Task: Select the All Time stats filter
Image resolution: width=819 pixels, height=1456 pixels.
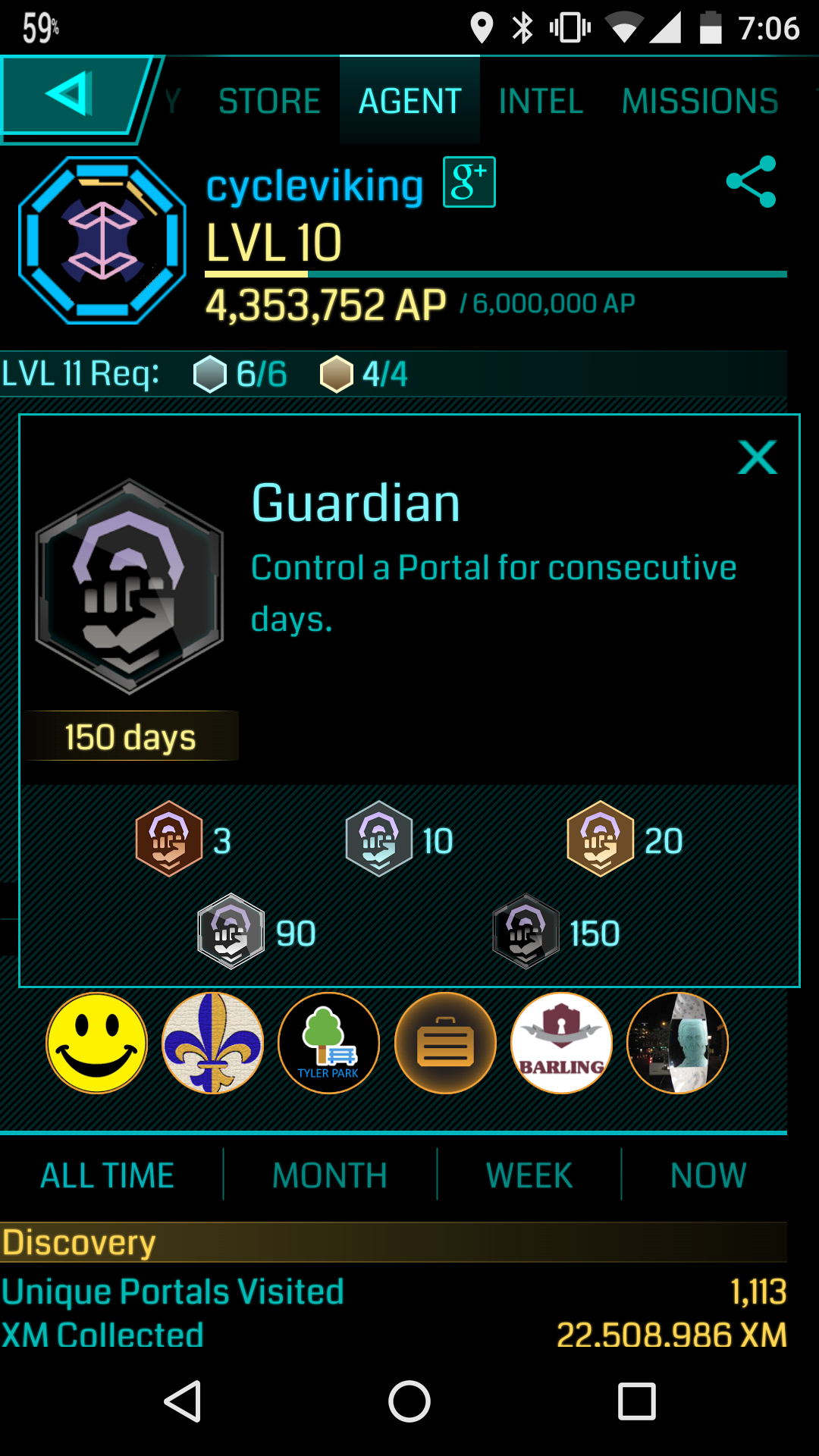Action: tap(107, 1175)
